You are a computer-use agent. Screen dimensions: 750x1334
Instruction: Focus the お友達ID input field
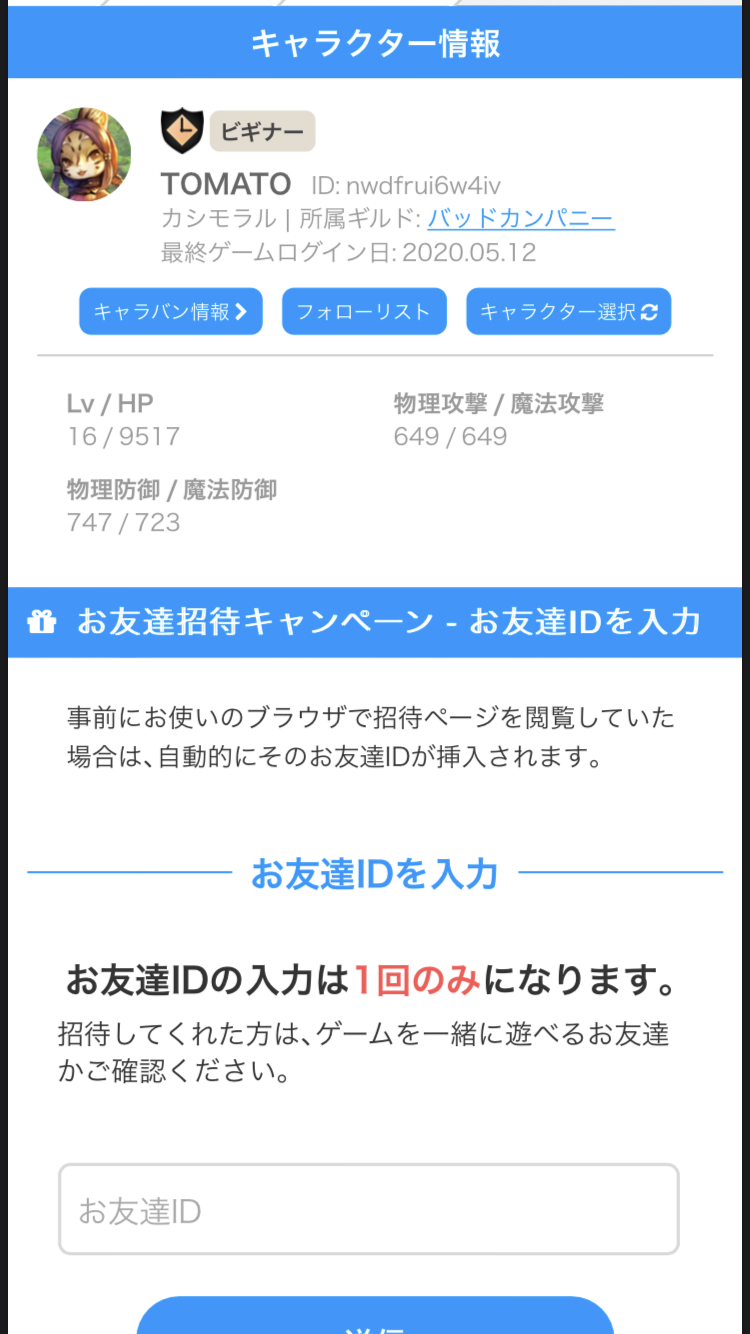(x=368, y=1210)
